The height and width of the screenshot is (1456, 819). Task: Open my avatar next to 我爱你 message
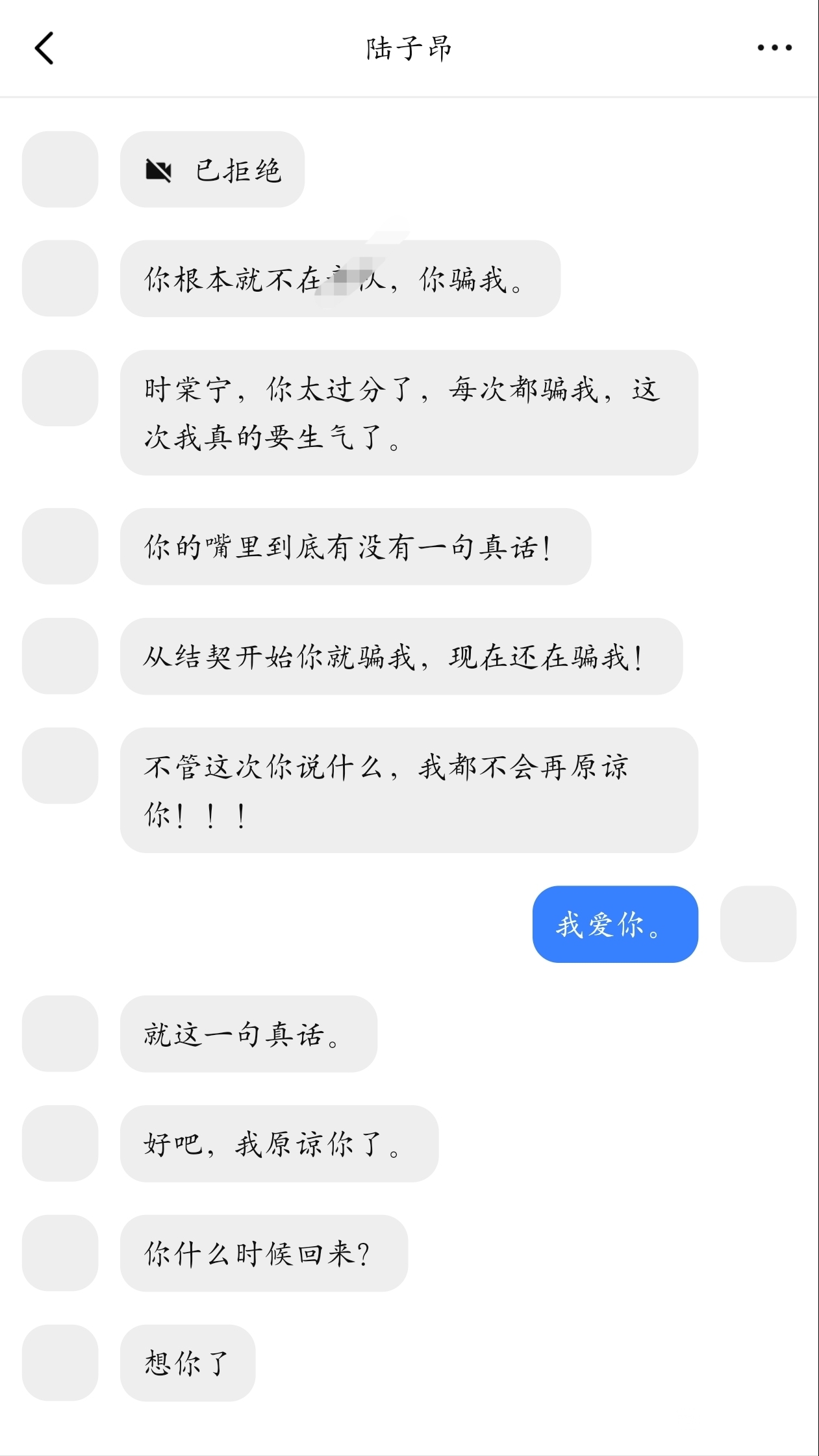(758, 923)
